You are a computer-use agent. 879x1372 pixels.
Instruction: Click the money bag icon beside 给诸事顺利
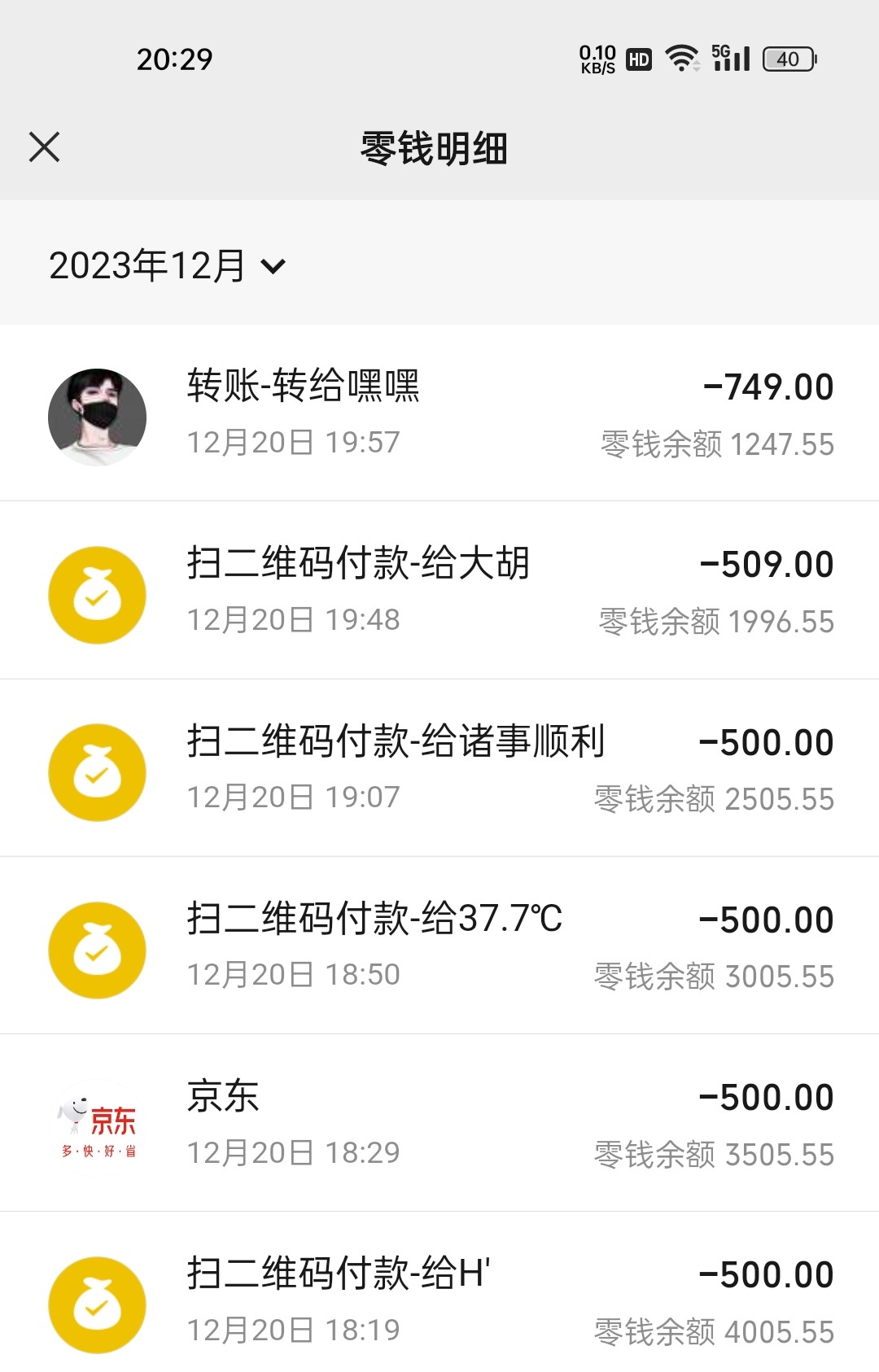pyautogui.click(x=97, y=771)
